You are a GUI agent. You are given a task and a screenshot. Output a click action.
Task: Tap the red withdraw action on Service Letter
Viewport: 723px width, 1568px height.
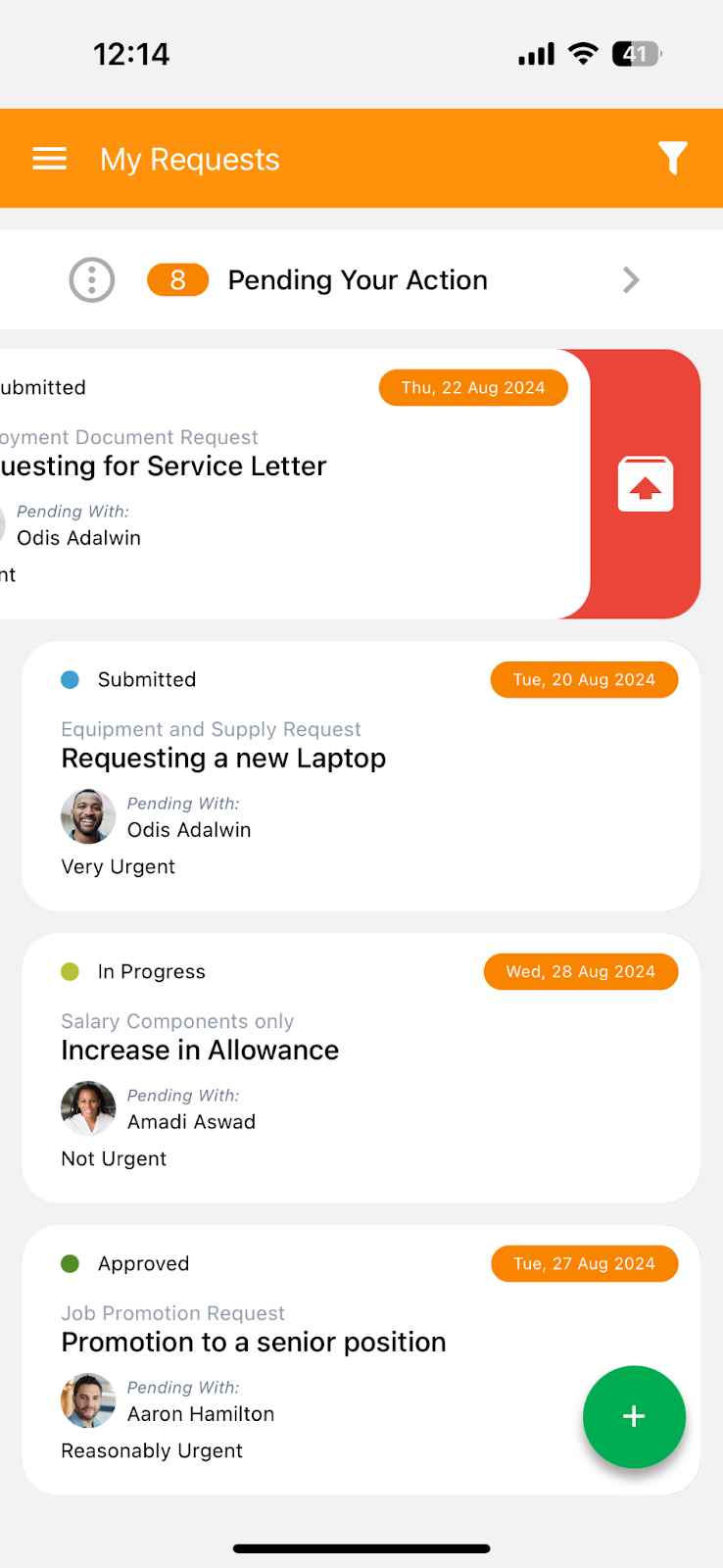pyautogui.click(x=646, y=484)
